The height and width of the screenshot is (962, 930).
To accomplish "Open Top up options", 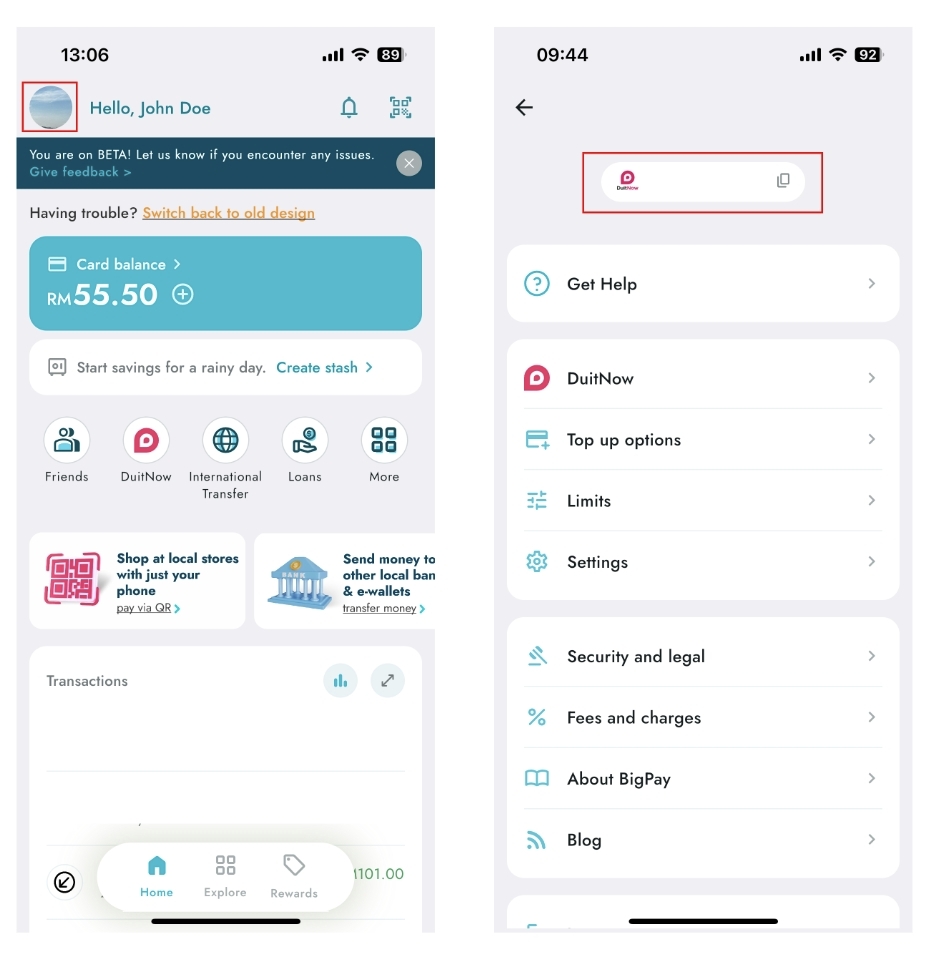I will [x=702, y=440].
